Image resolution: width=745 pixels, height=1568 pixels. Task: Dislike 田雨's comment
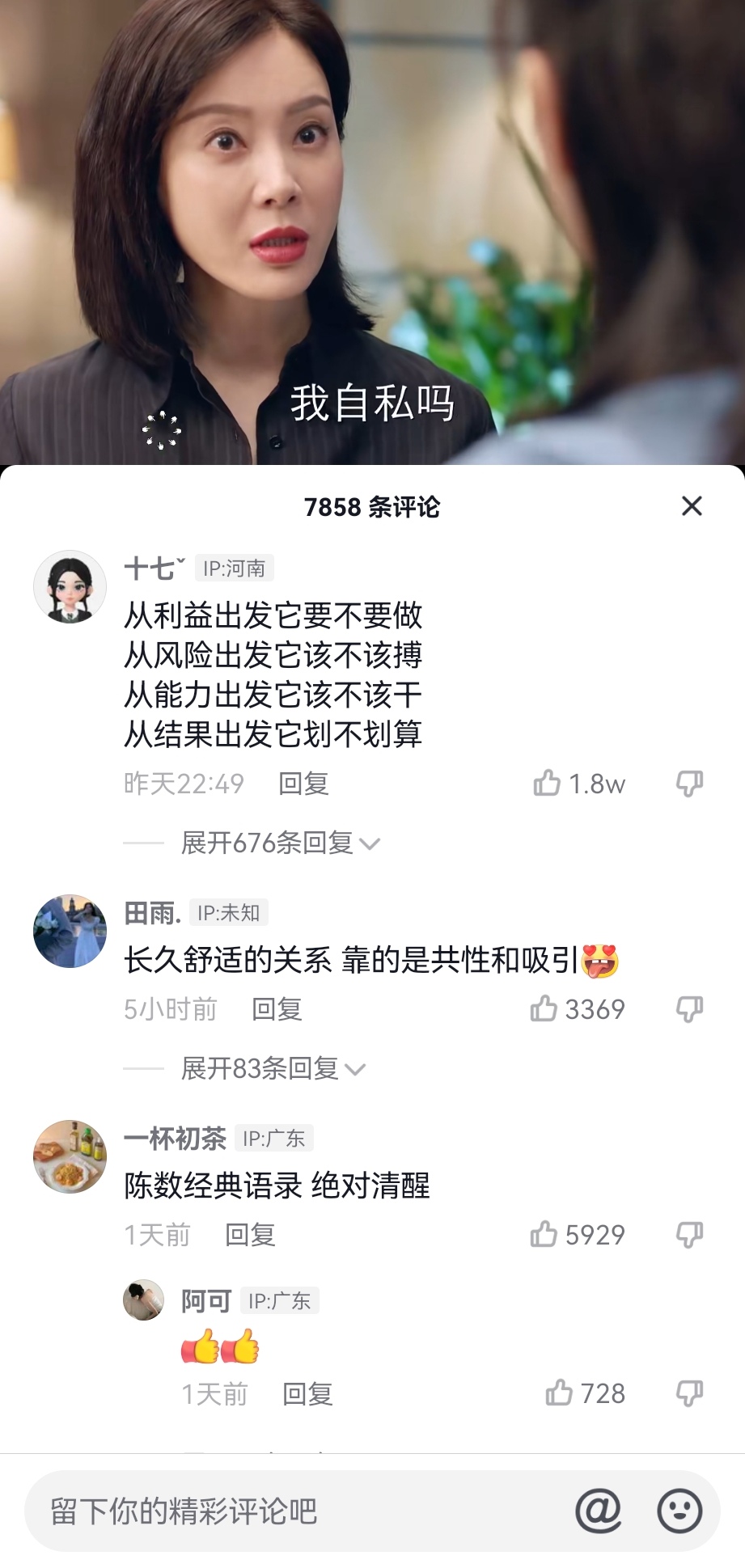pyautogui.click(x=689, y=1008)
